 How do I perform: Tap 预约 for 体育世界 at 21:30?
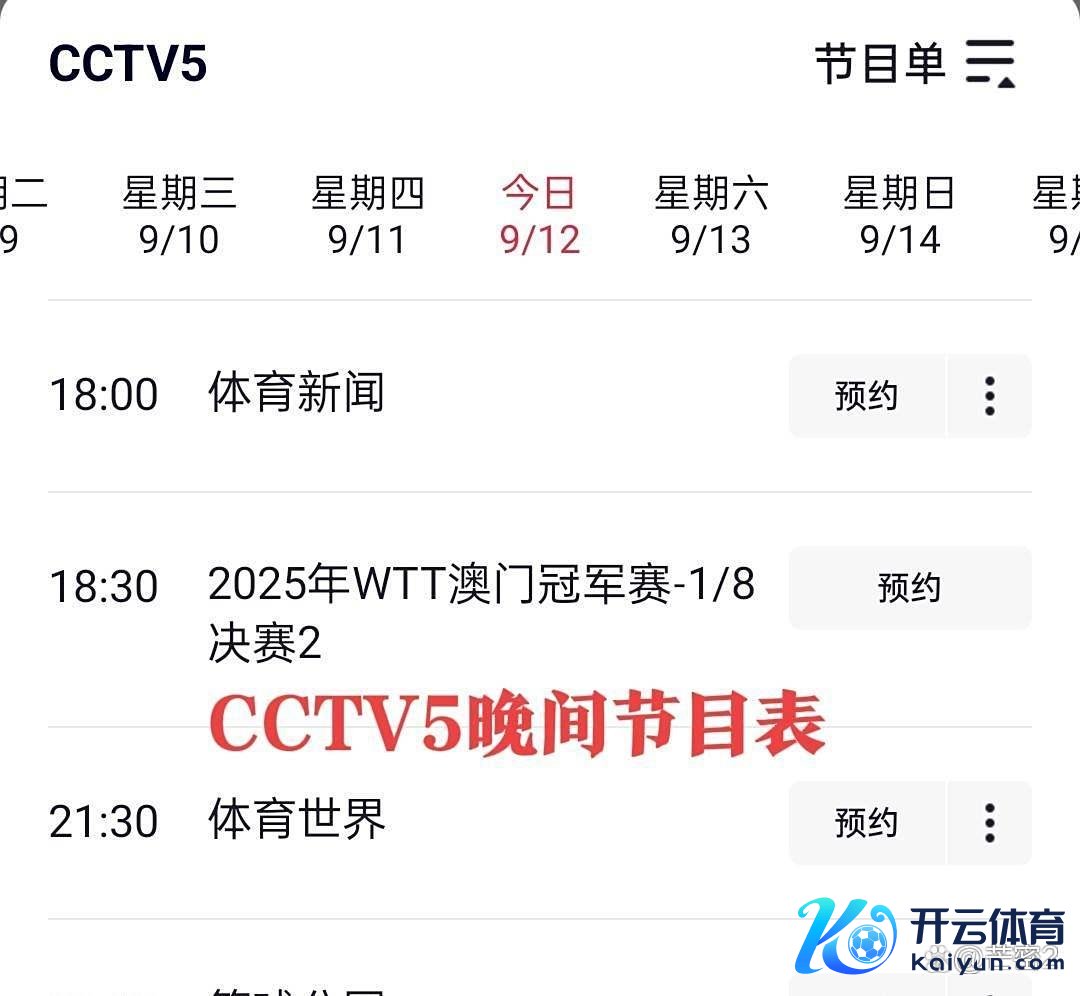click(x=866, y=823)
